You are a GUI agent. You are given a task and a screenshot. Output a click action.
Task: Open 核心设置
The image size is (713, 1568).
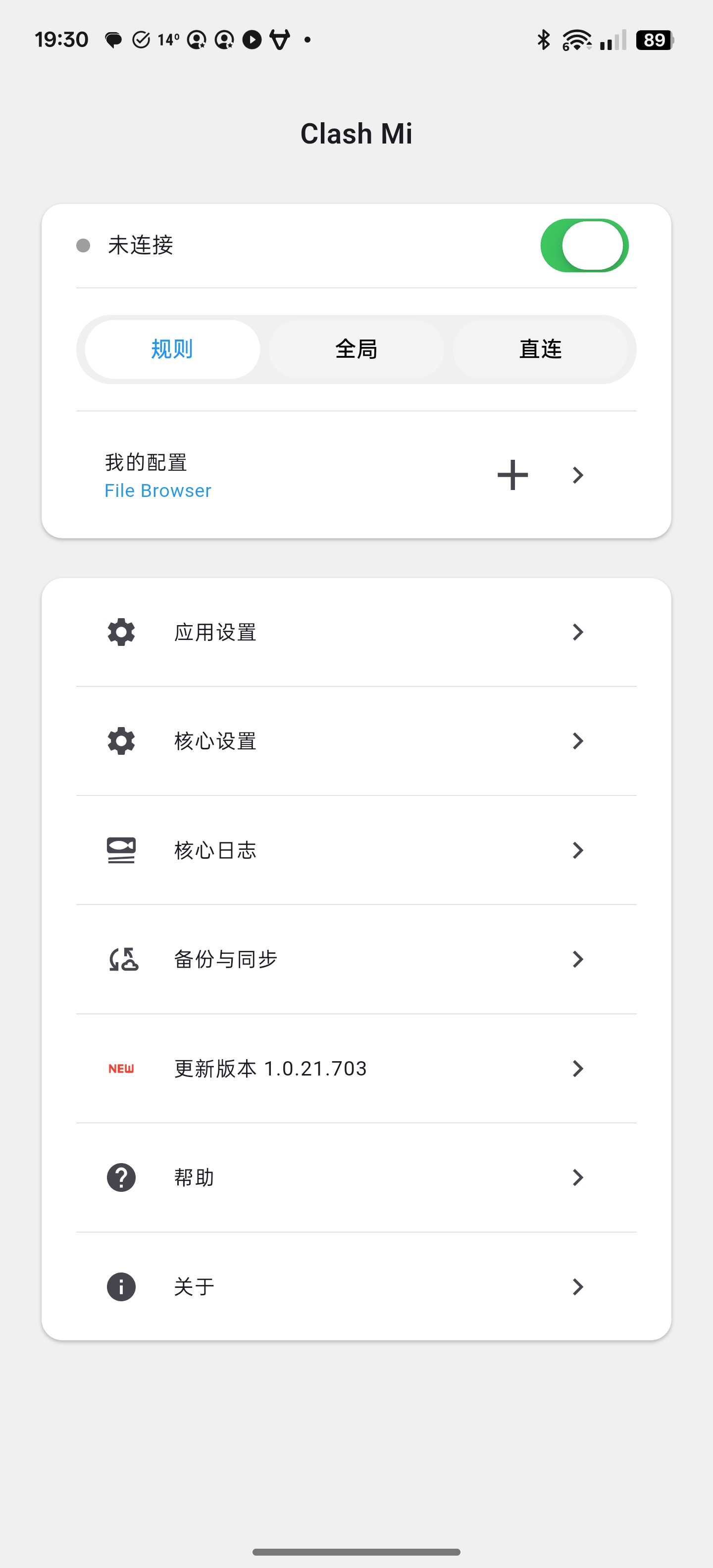[356, 741]
